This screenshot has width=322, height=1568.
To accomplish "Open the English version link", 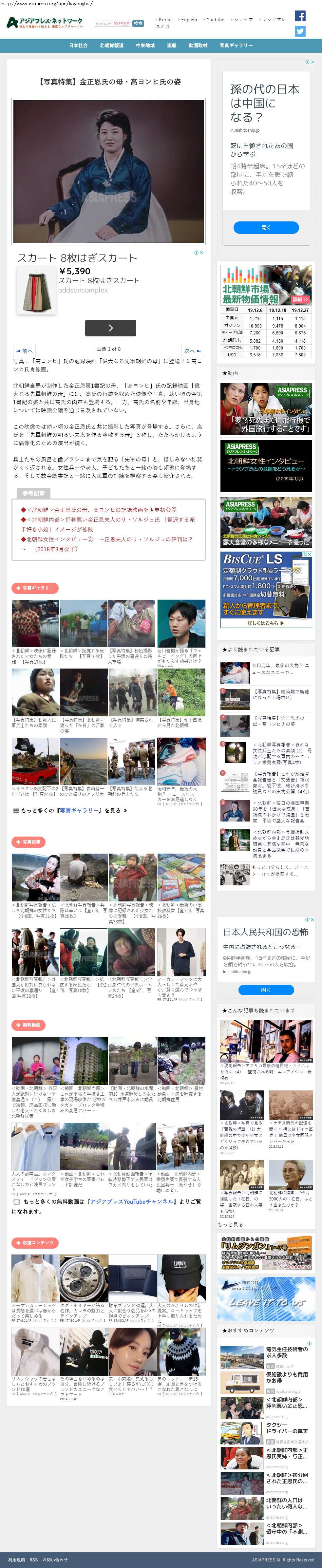I will 189,19.
